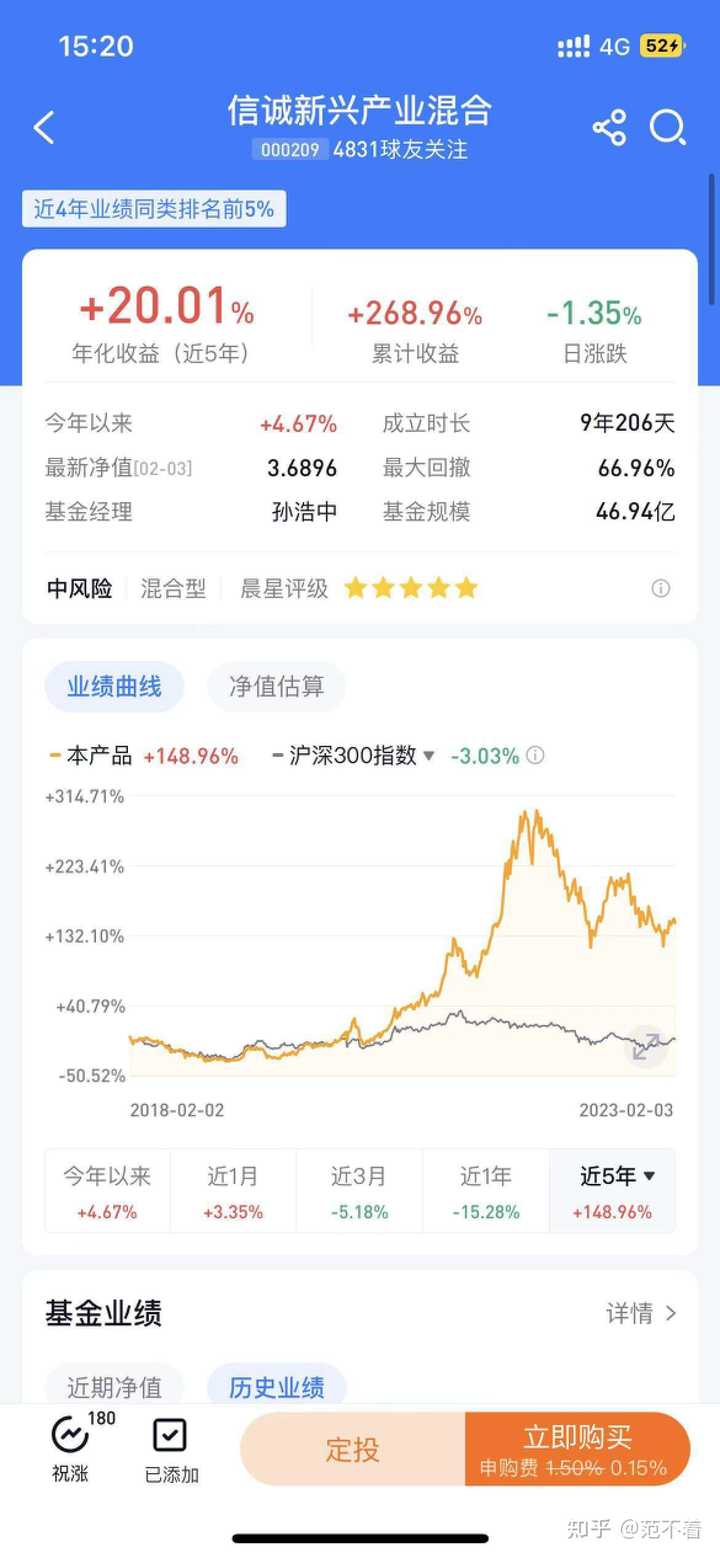
Task: Show the 近3月 performance
Action: pyautogui.click(x=359, y=1190)
